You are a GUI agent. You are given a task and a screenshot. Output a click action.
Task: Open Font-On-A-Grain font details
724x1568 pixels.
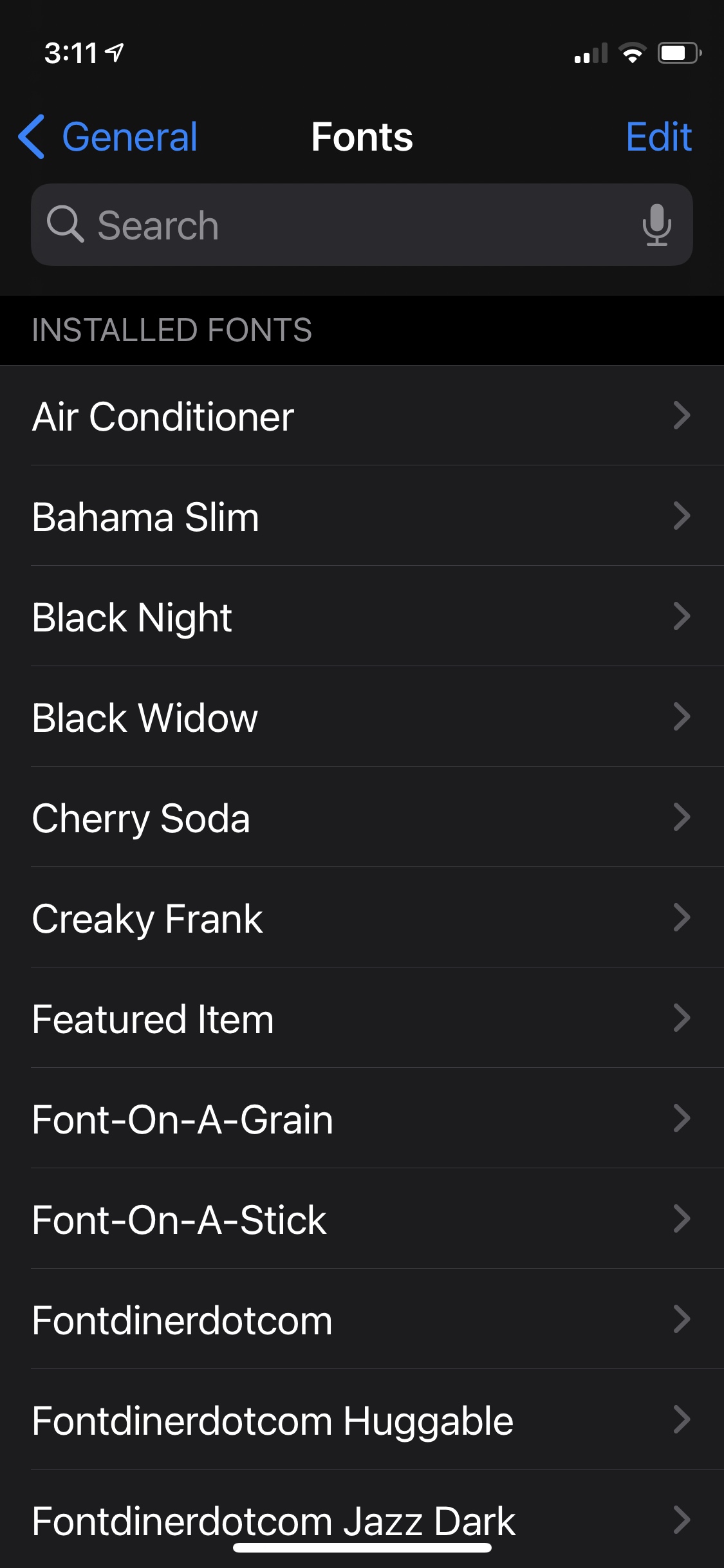[362, 1119]
